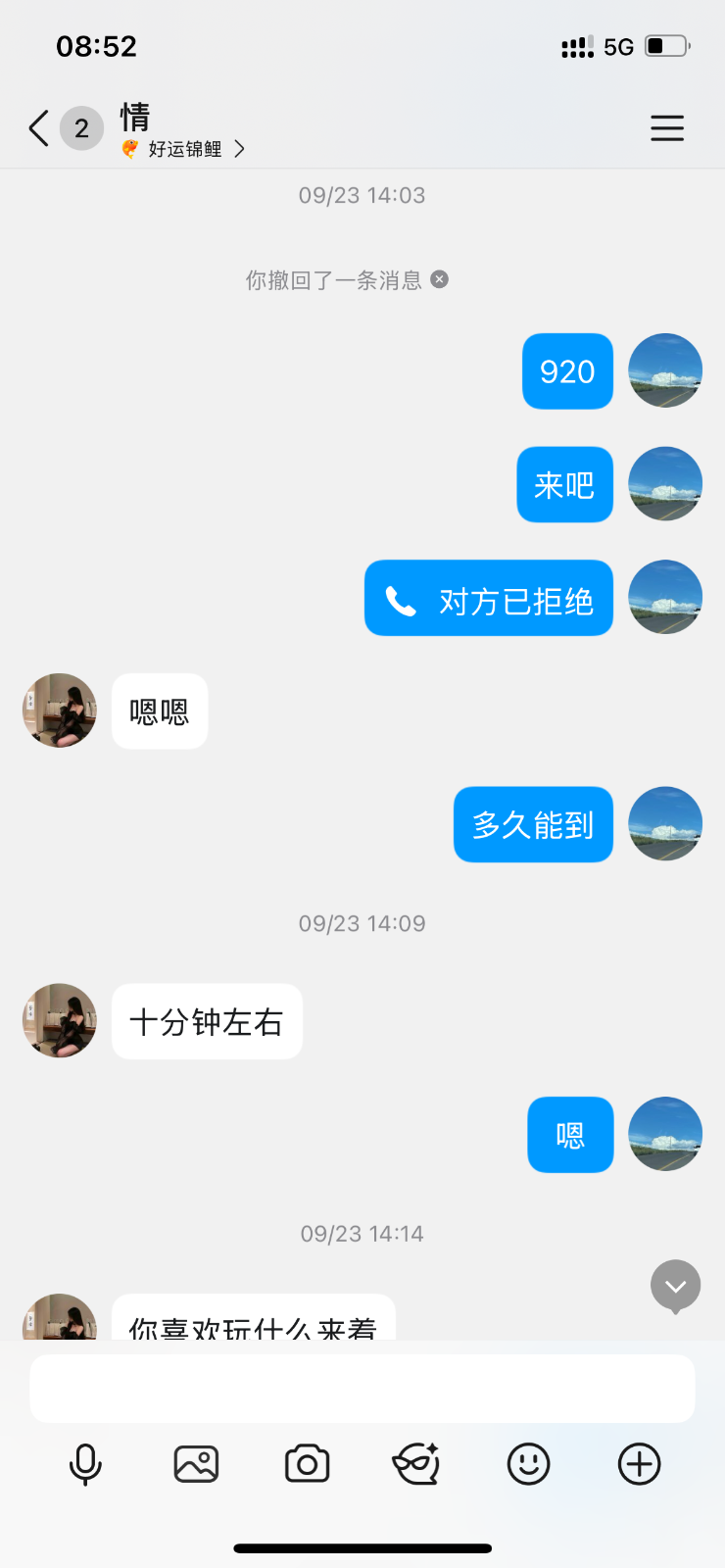Open the camera icon to take a photo
Screen dimensions: 725x1568
[306, 1464]
